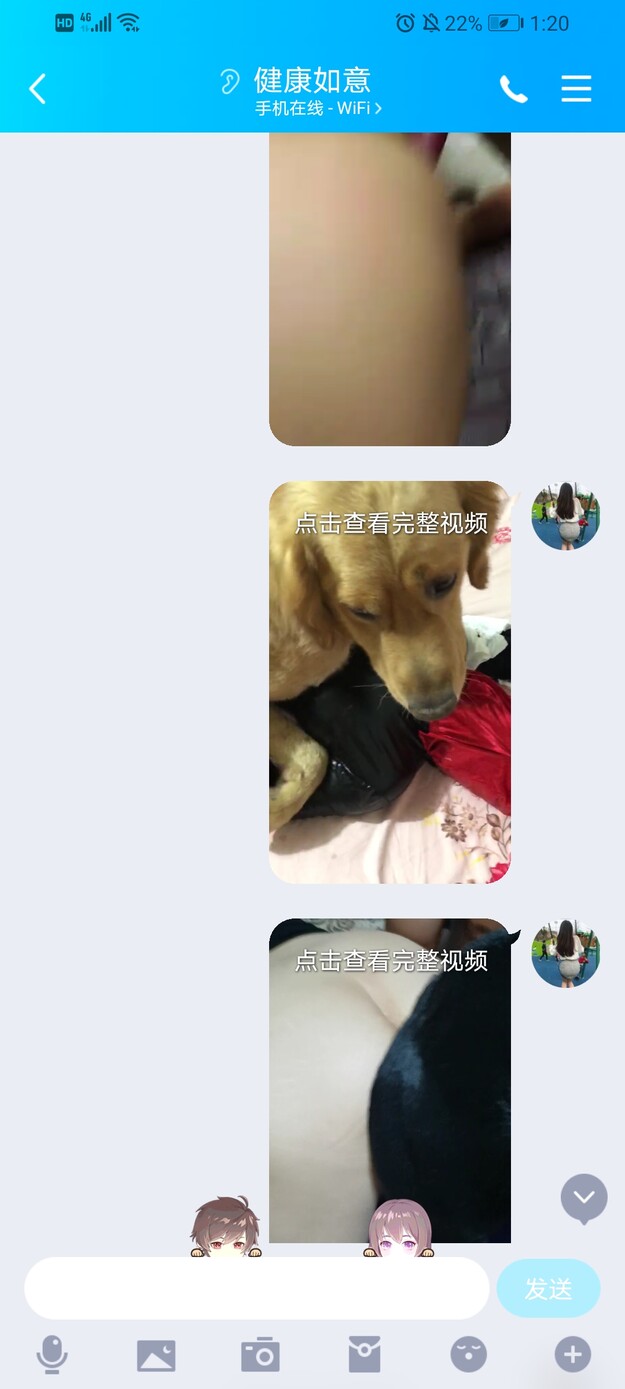
Task: Start a voice call with 健康如意
Action: pos(513,89)
